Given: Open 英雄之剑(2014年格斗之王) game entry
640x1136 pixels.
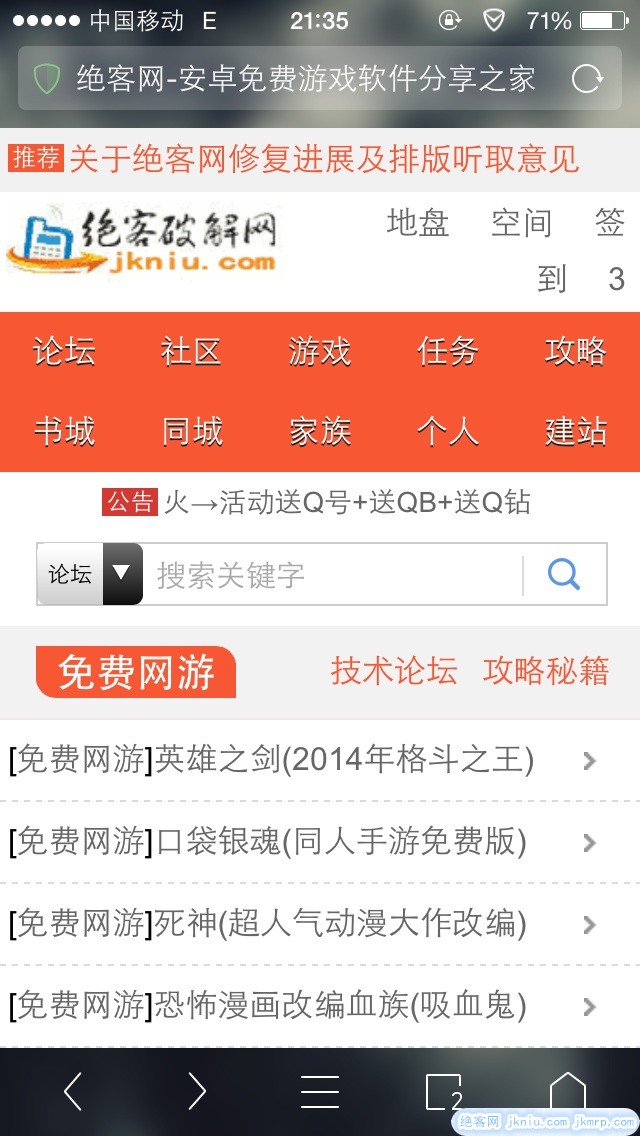Looking at the screenshot, I should point(300,760).
